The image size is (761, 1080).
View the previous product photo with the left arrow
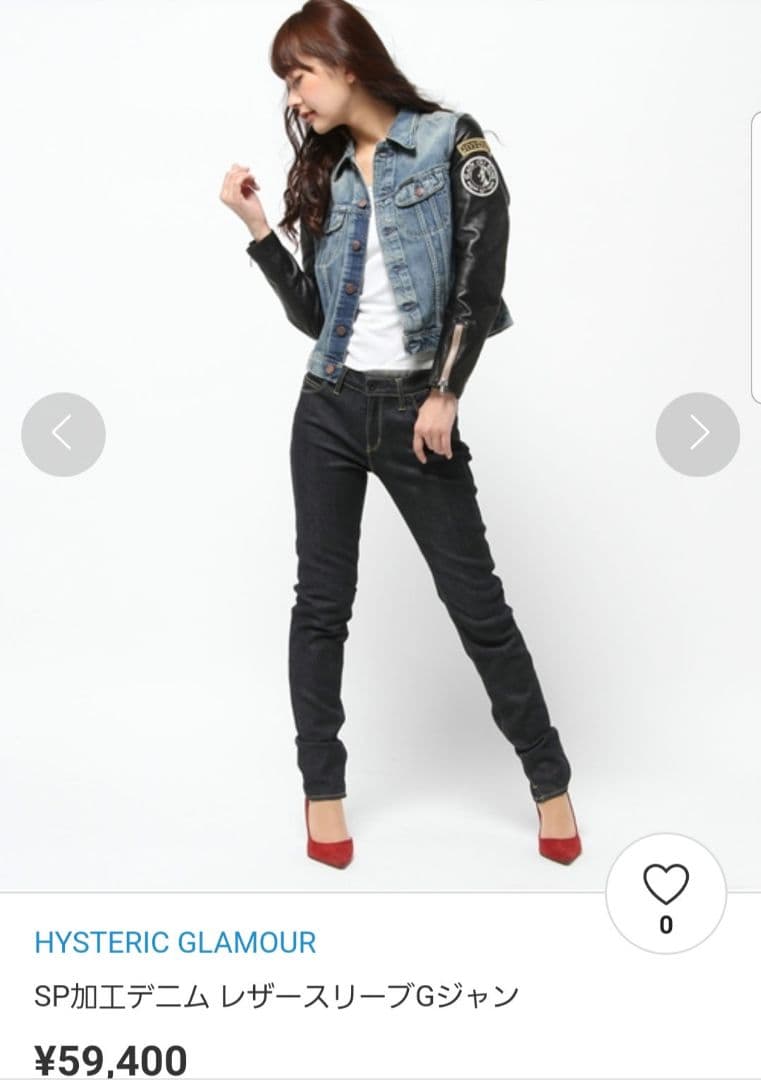pos(65,432)
